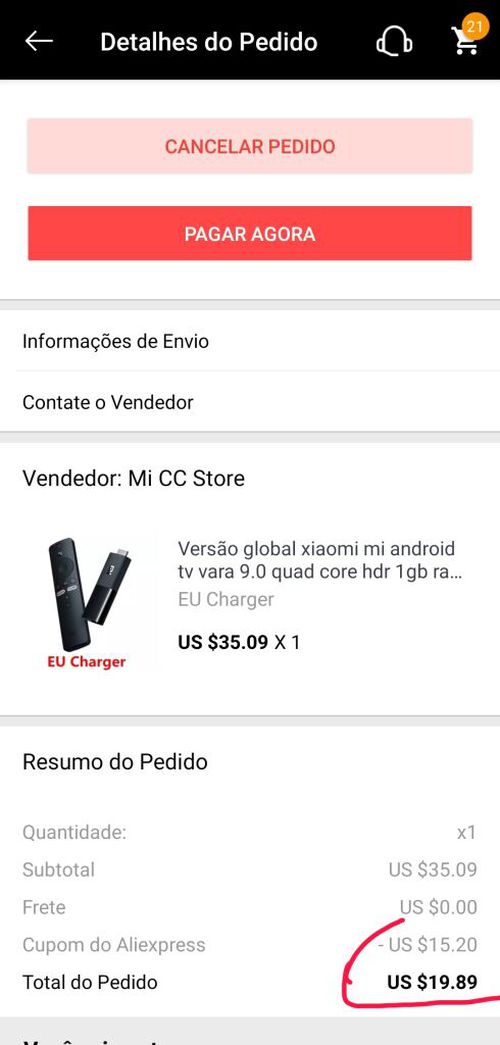Visit the Mi CC Store seller

[x=133, y=478]
